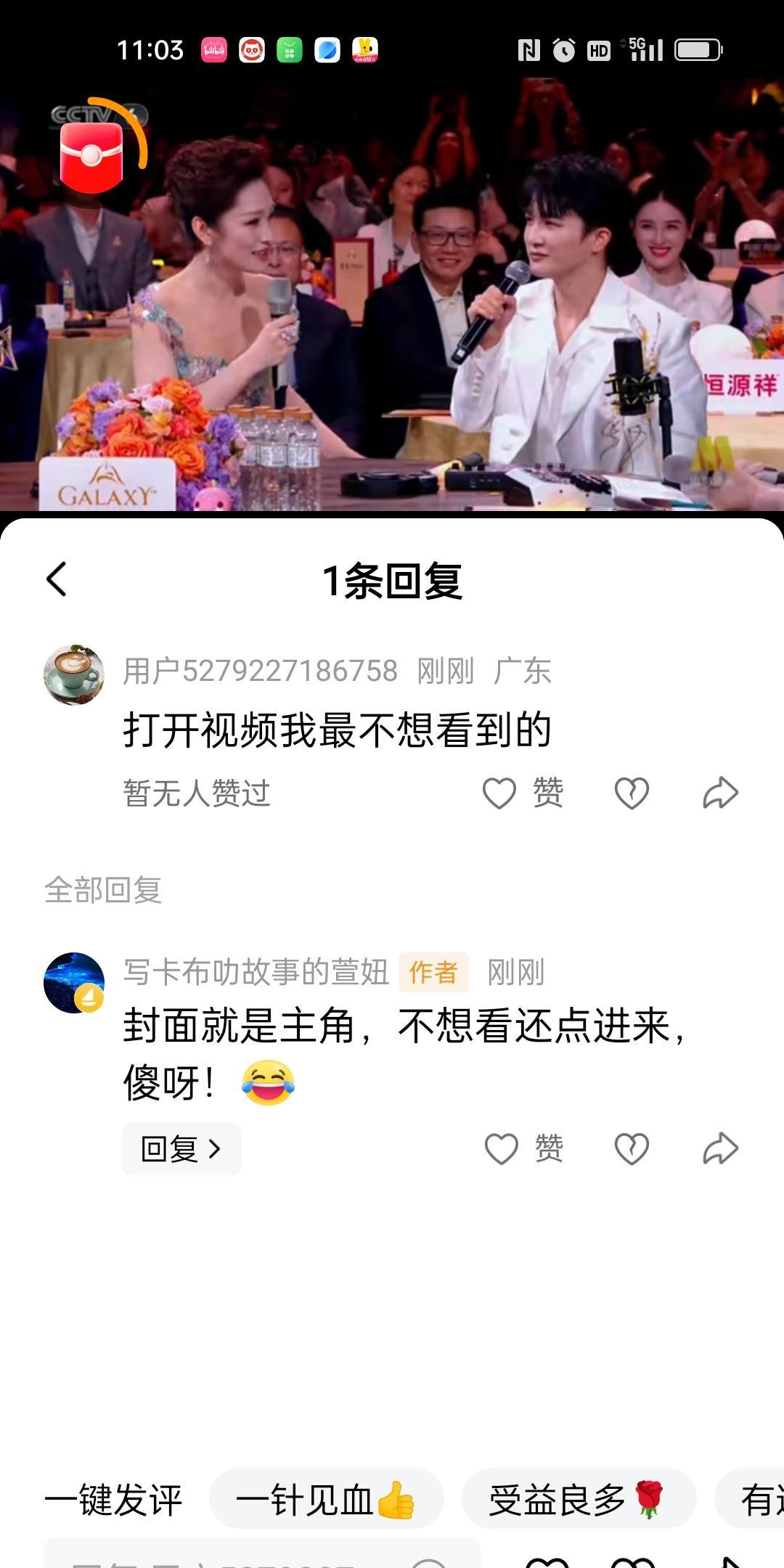Share the author's reply 封面就是主角
This screenshot has height=1568, width=784.
[x=720, y=1149]
